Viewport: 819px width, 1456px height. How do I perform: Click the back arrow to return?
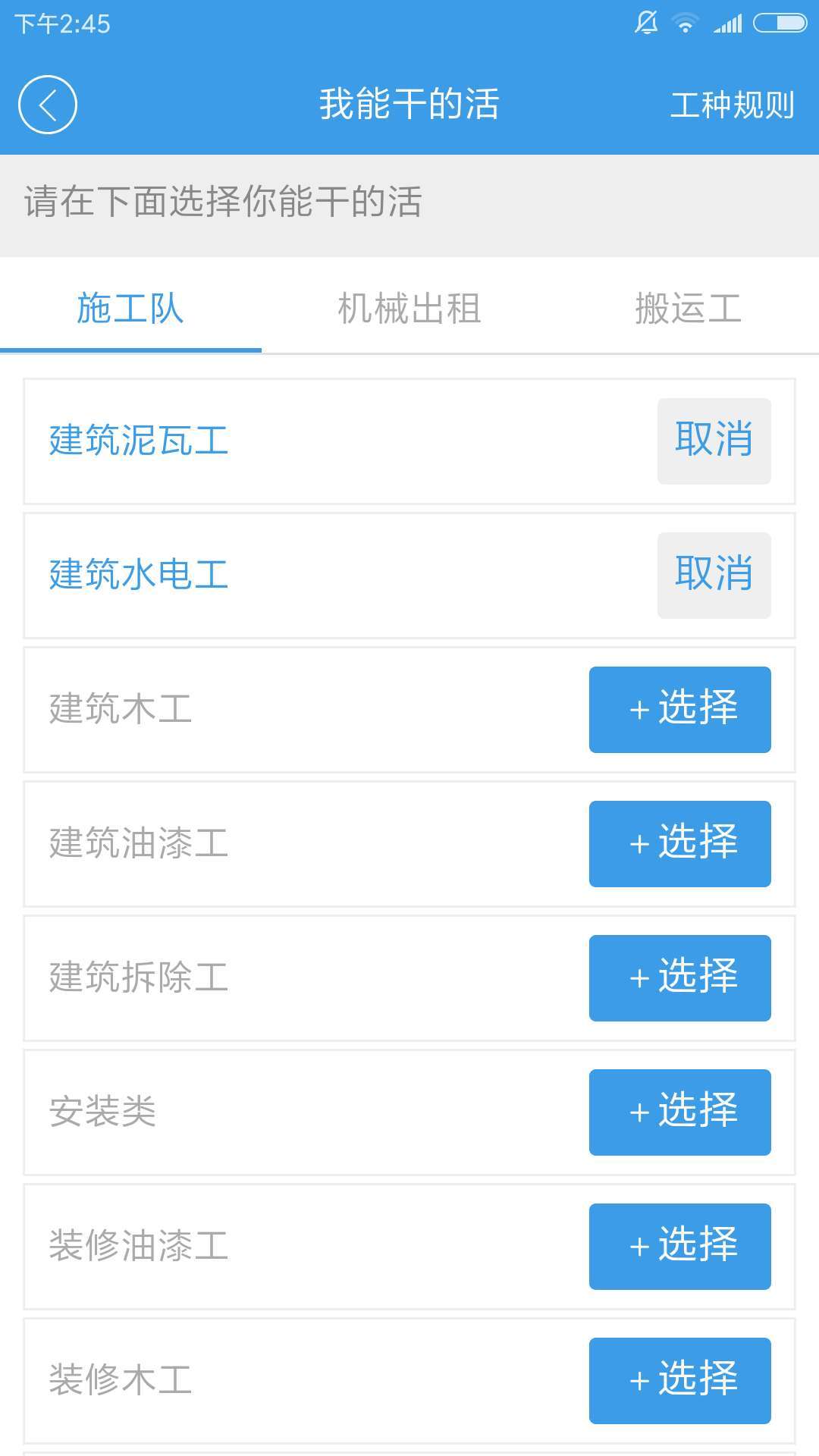47,105
